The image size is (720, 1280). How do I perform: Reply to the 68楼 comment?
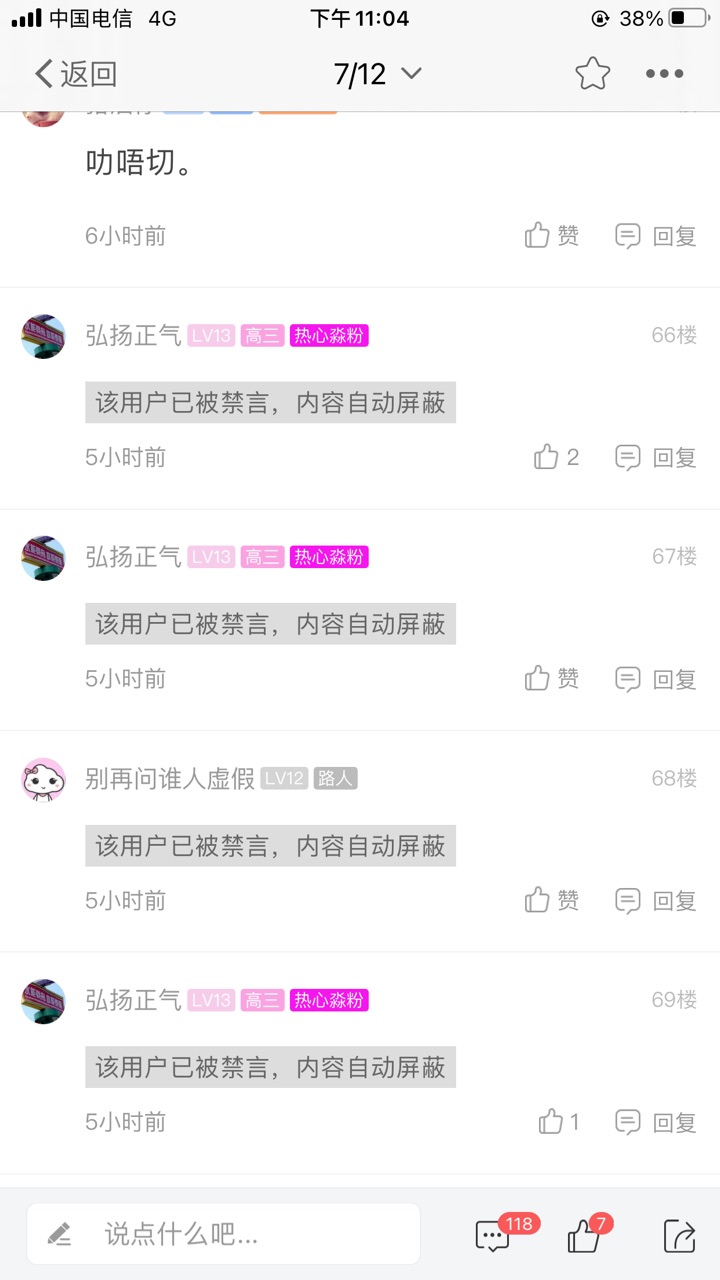tap(656, 901)
